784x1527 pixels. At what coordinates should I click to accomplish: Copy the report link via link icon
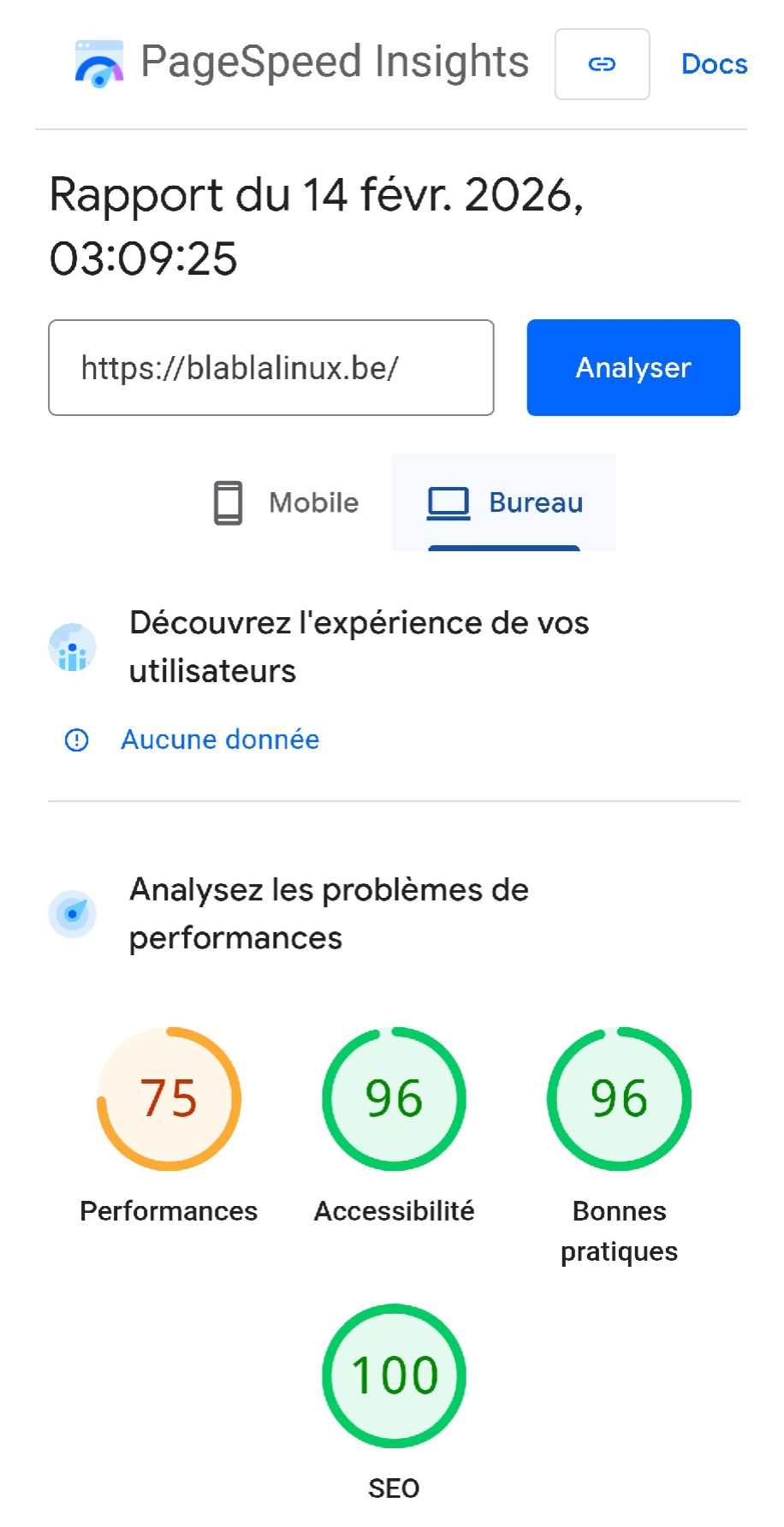[602, 64]
